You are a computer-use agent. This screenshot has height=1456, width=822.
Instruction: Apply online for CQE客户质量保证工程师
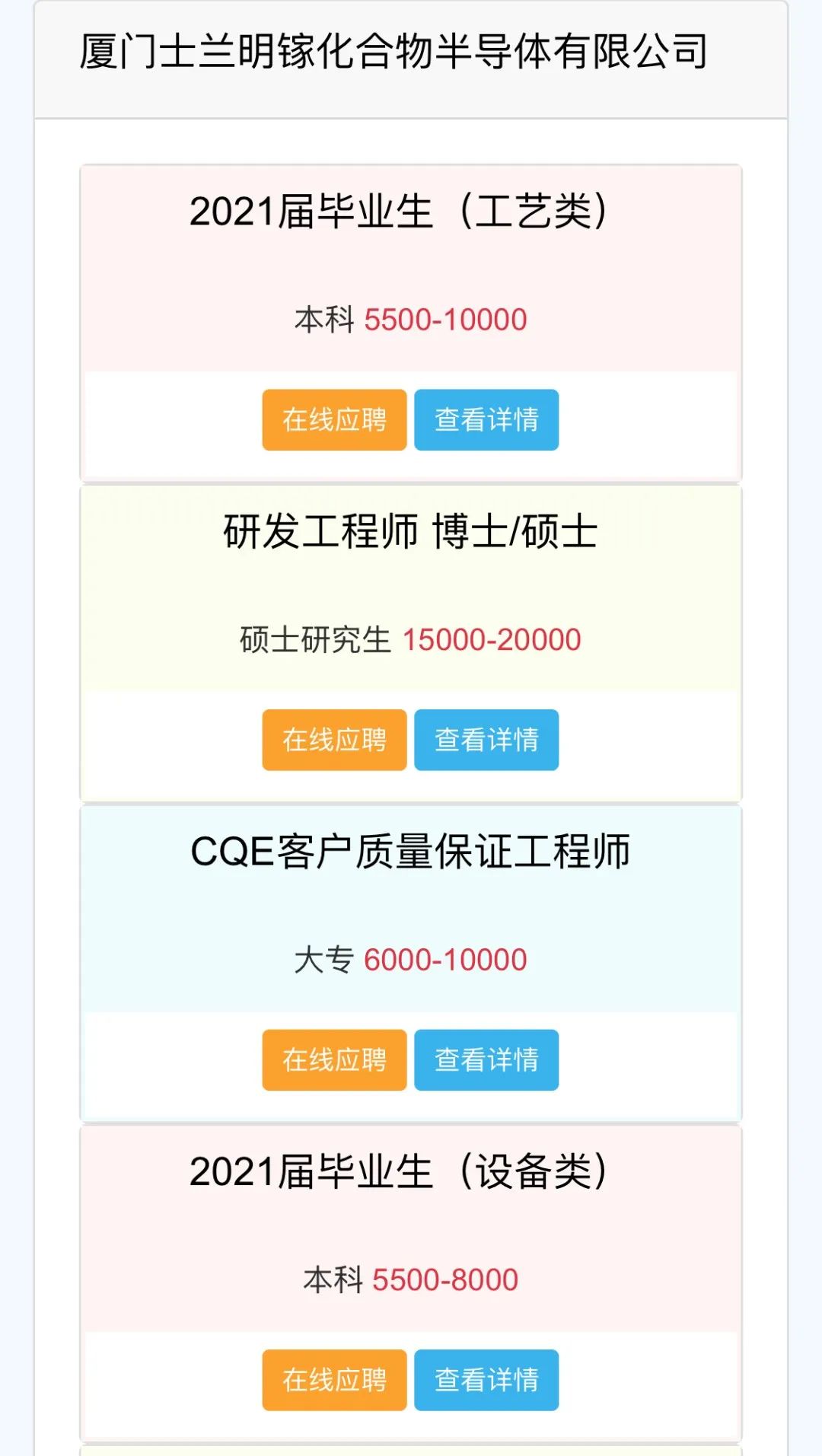[x=334, y=1060]
